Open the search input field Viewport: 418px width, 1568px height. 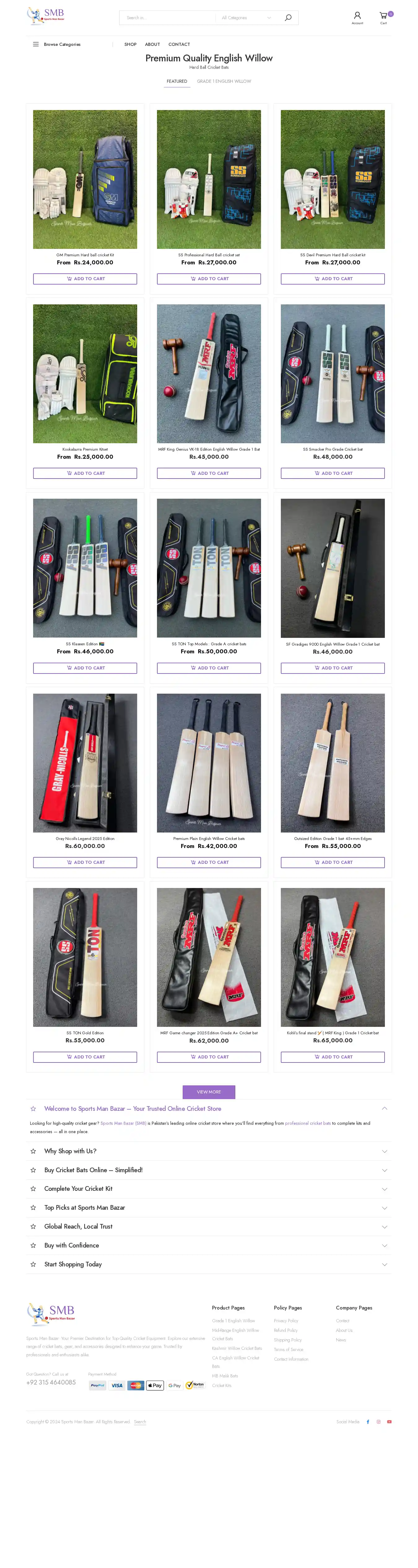pos(167,18)
